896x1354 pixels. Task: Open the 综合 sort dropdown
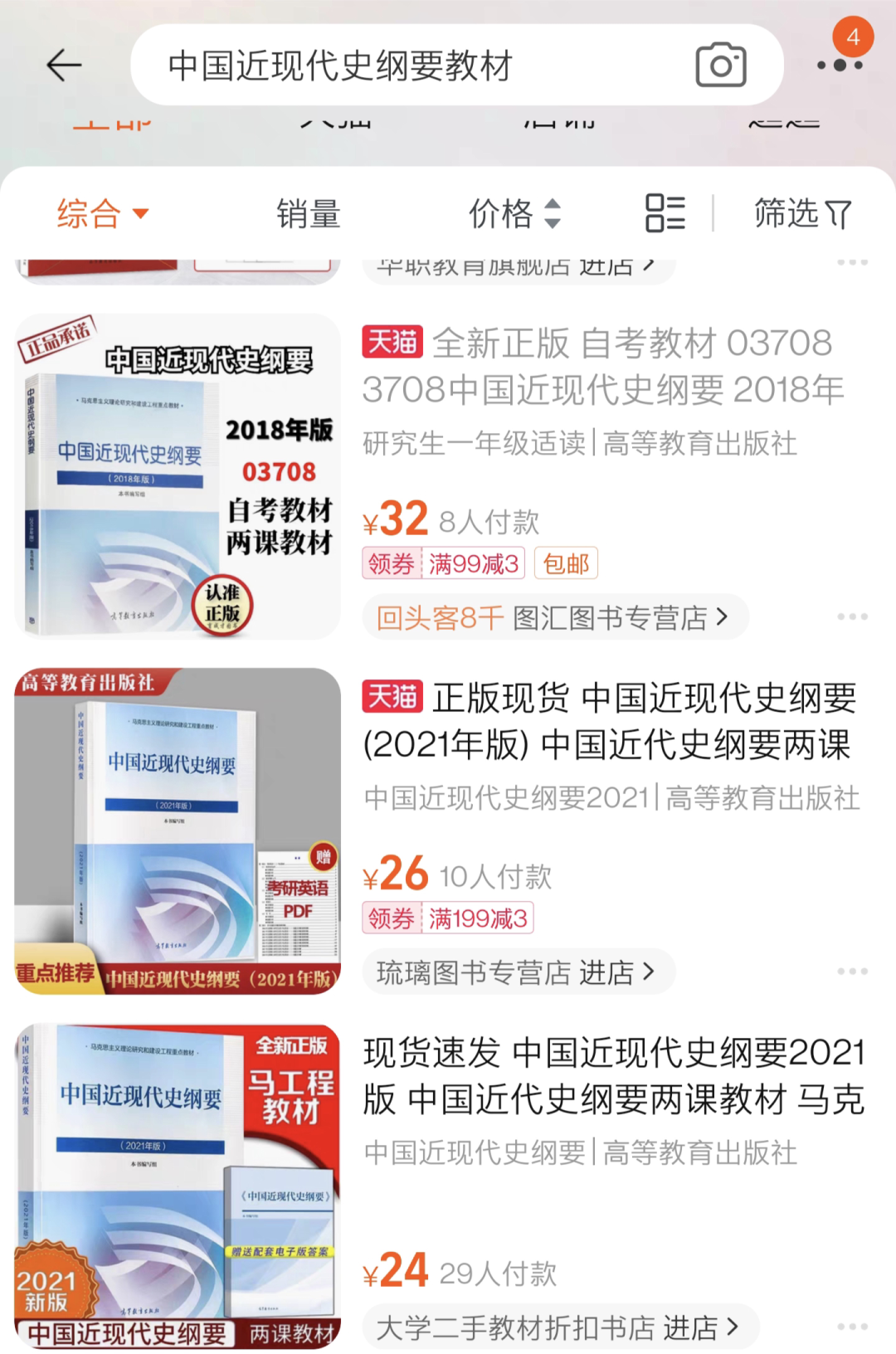pos(100,214)
